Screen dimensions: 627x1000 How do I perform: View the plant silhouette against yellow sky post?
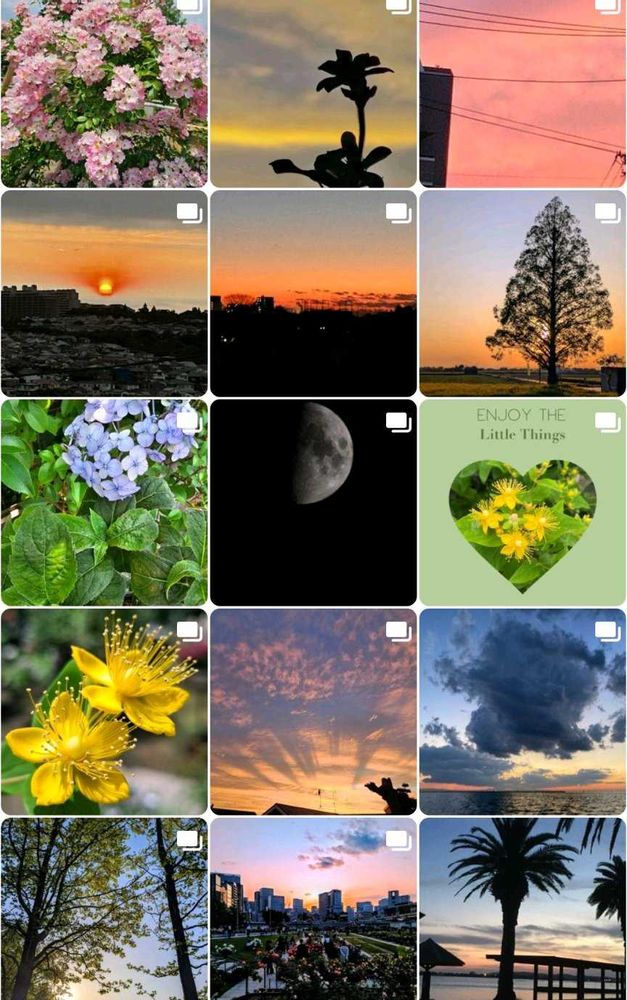313,94
